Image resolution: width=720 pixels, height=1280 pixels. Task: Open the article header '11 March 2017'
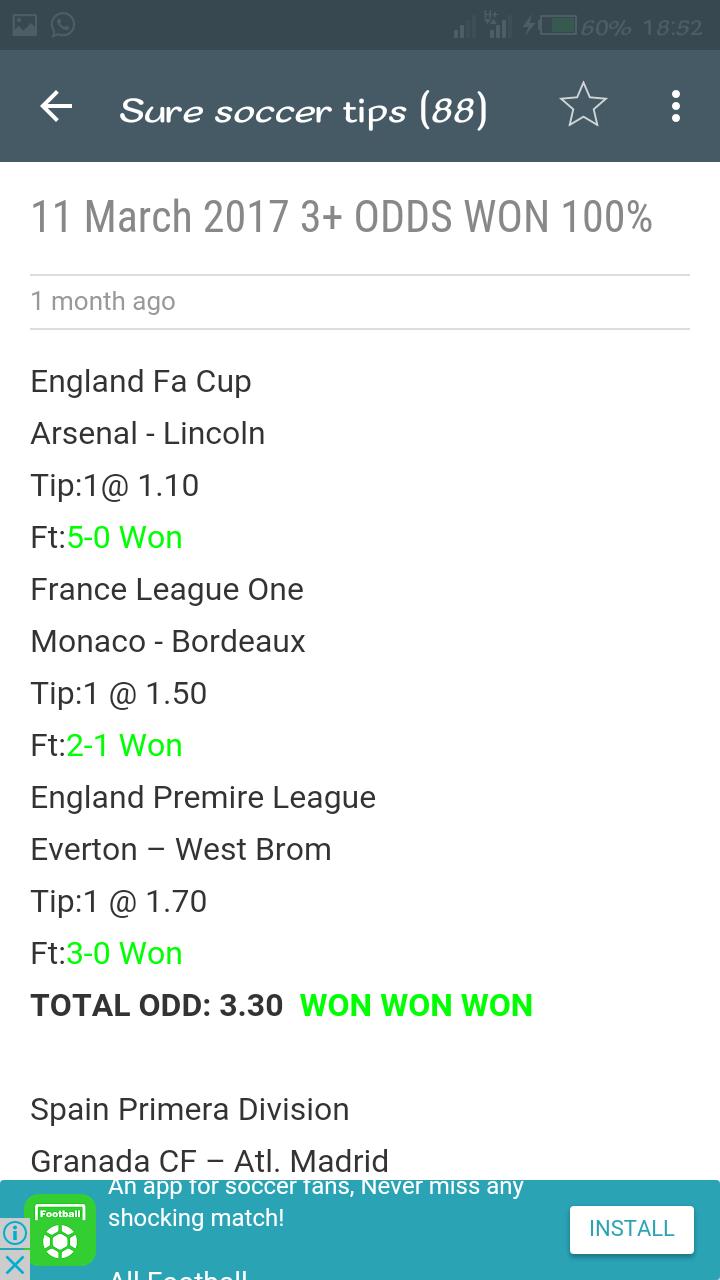pyautogui.click(x=340, y=216)
